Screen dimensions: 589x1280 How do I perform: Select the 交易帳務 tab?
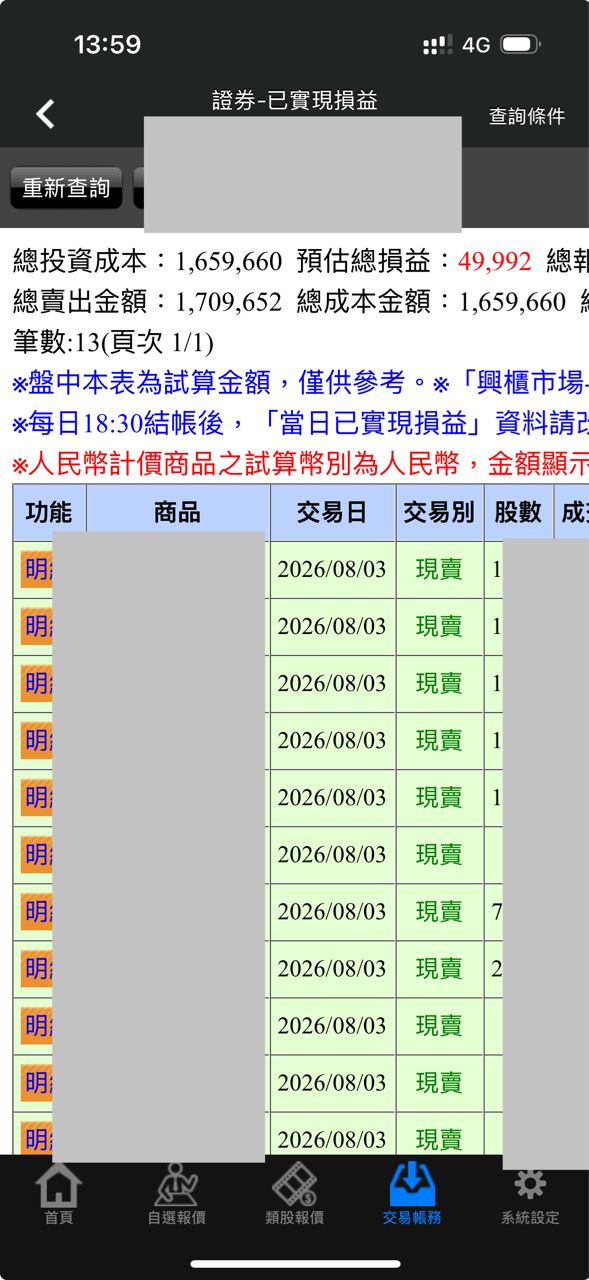[412, 1195]
